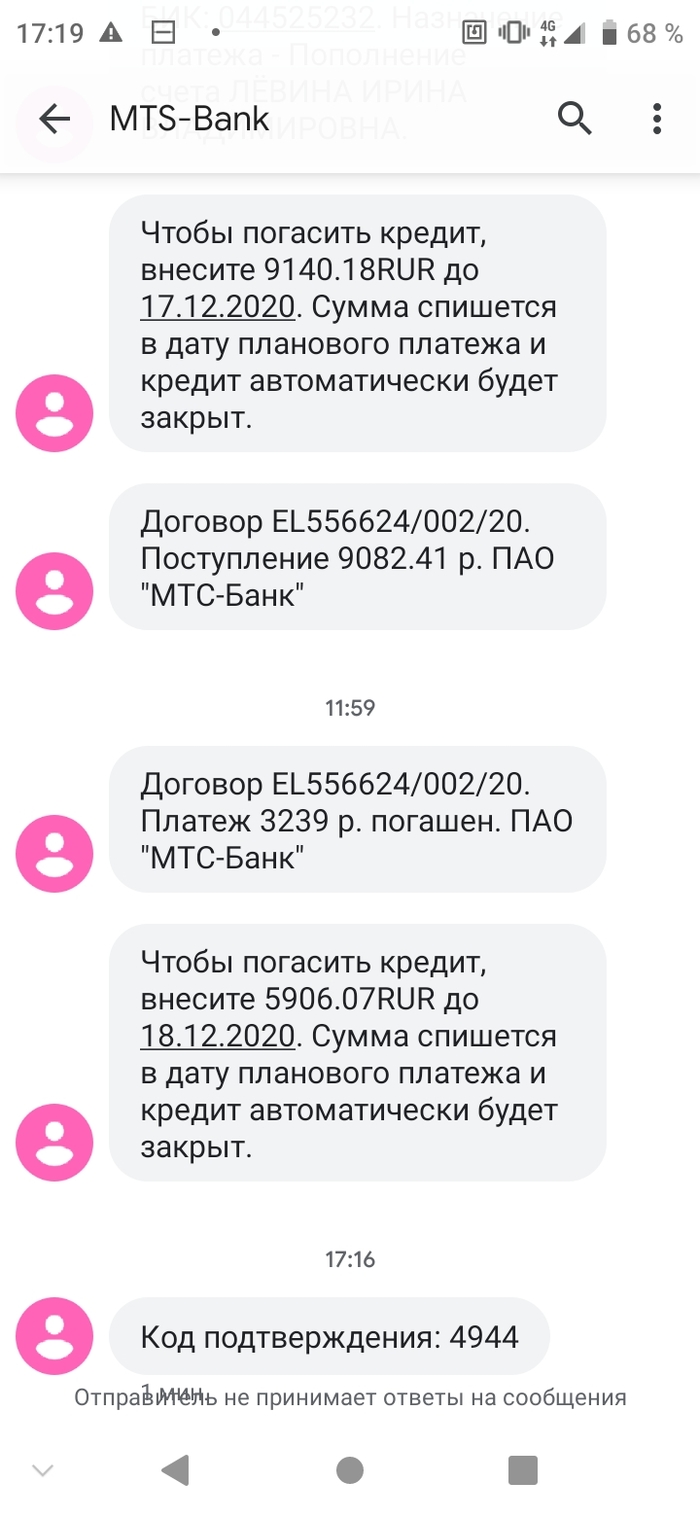700x1517 pixels.
Task: Go to the home screen
Action: pyautogui.click(x=349, y=1469)
